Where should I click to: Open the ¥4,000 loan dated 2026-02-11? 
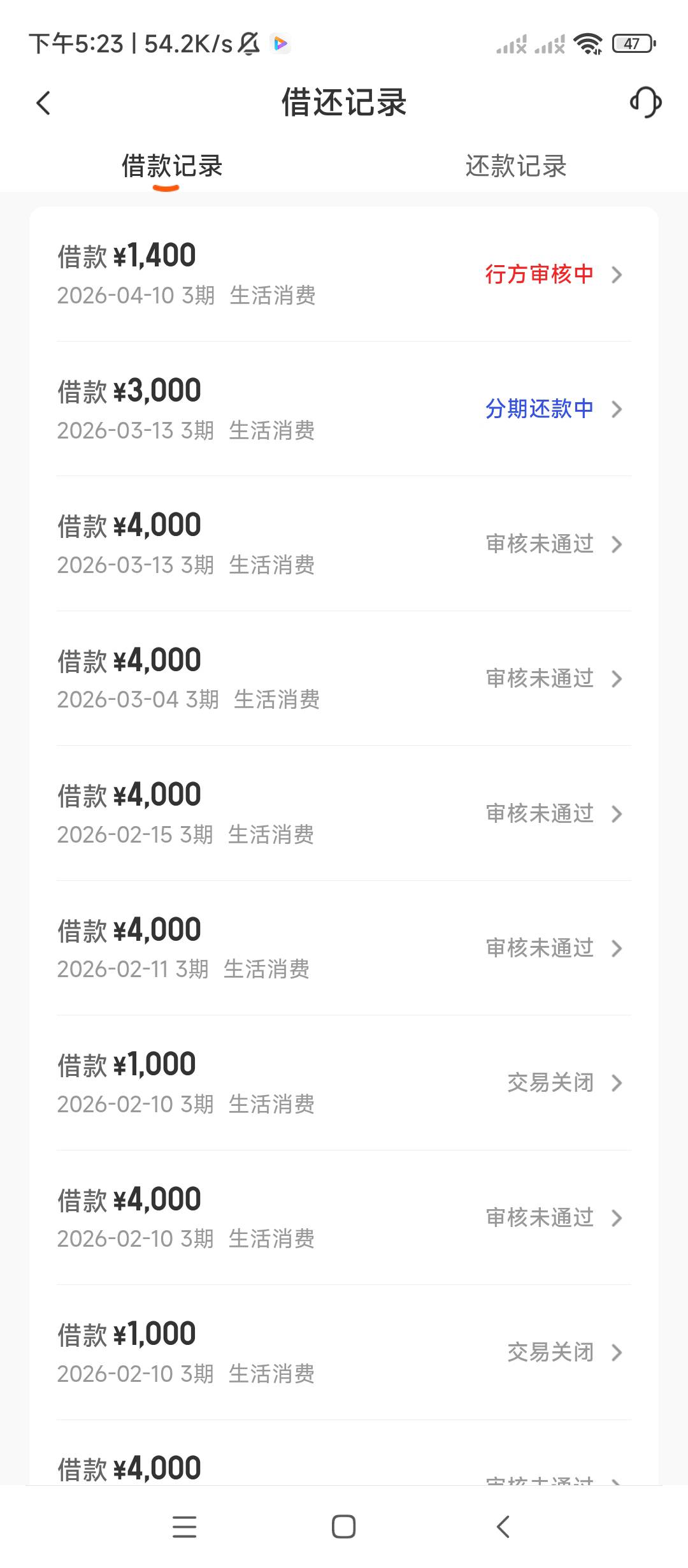[x=344, y=948]
